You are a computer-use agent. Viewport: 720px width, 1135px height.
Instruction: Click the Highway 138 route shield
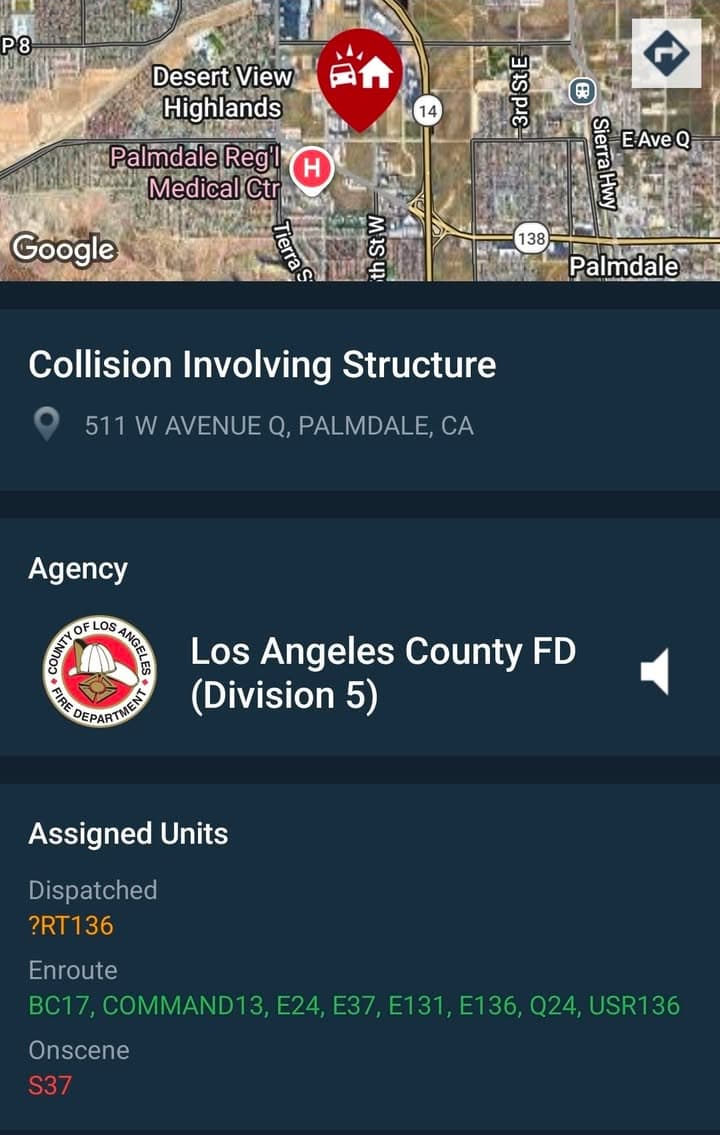(x=533, y=238)
